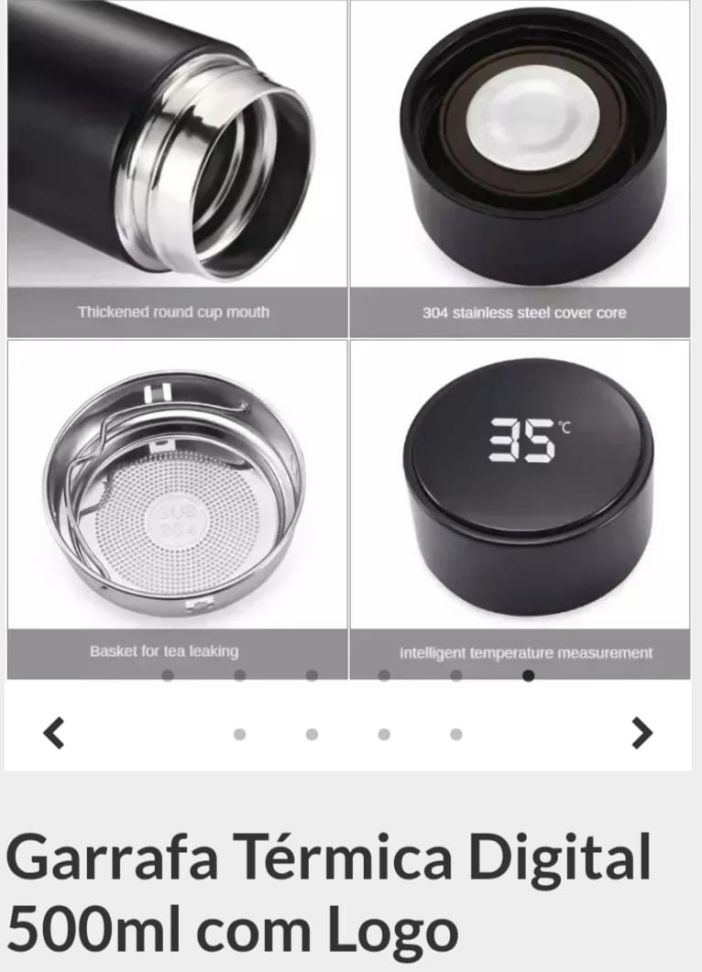Select the black active carousel dot
The image size is (702, 972).
pyautogui.click(x=528, y=676)
